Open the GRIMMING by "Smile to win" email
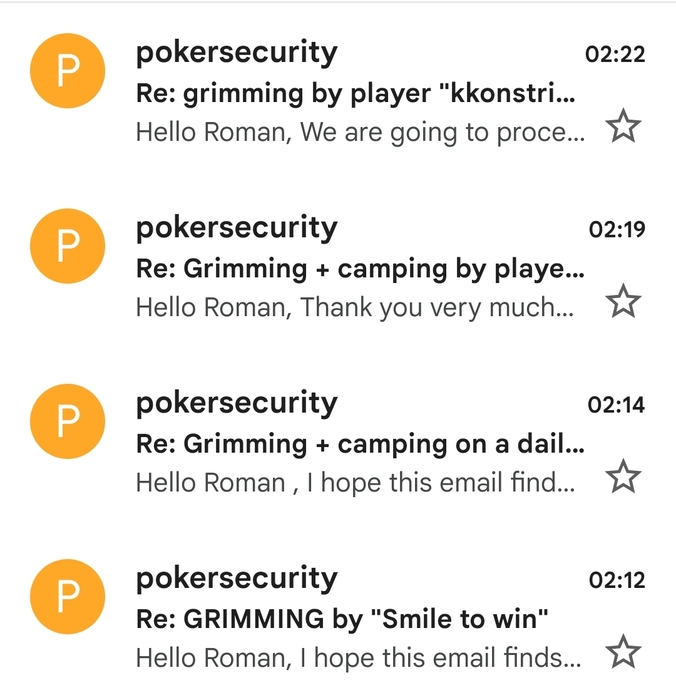The width and height of the screenshot is (676, 700). [342, 619]
